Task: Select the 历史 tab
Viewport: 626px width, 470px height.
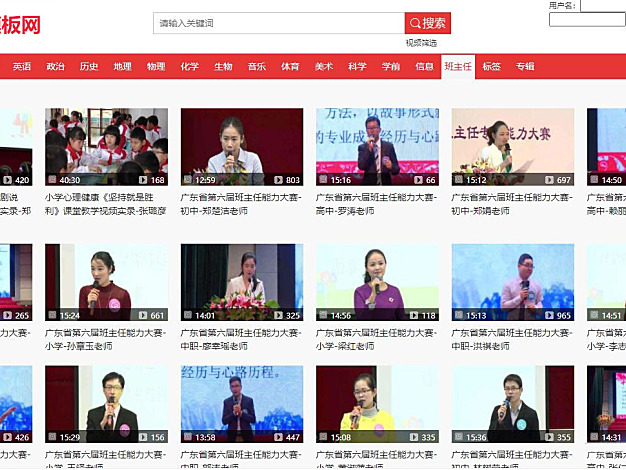Action: click(x=89, y=67)
